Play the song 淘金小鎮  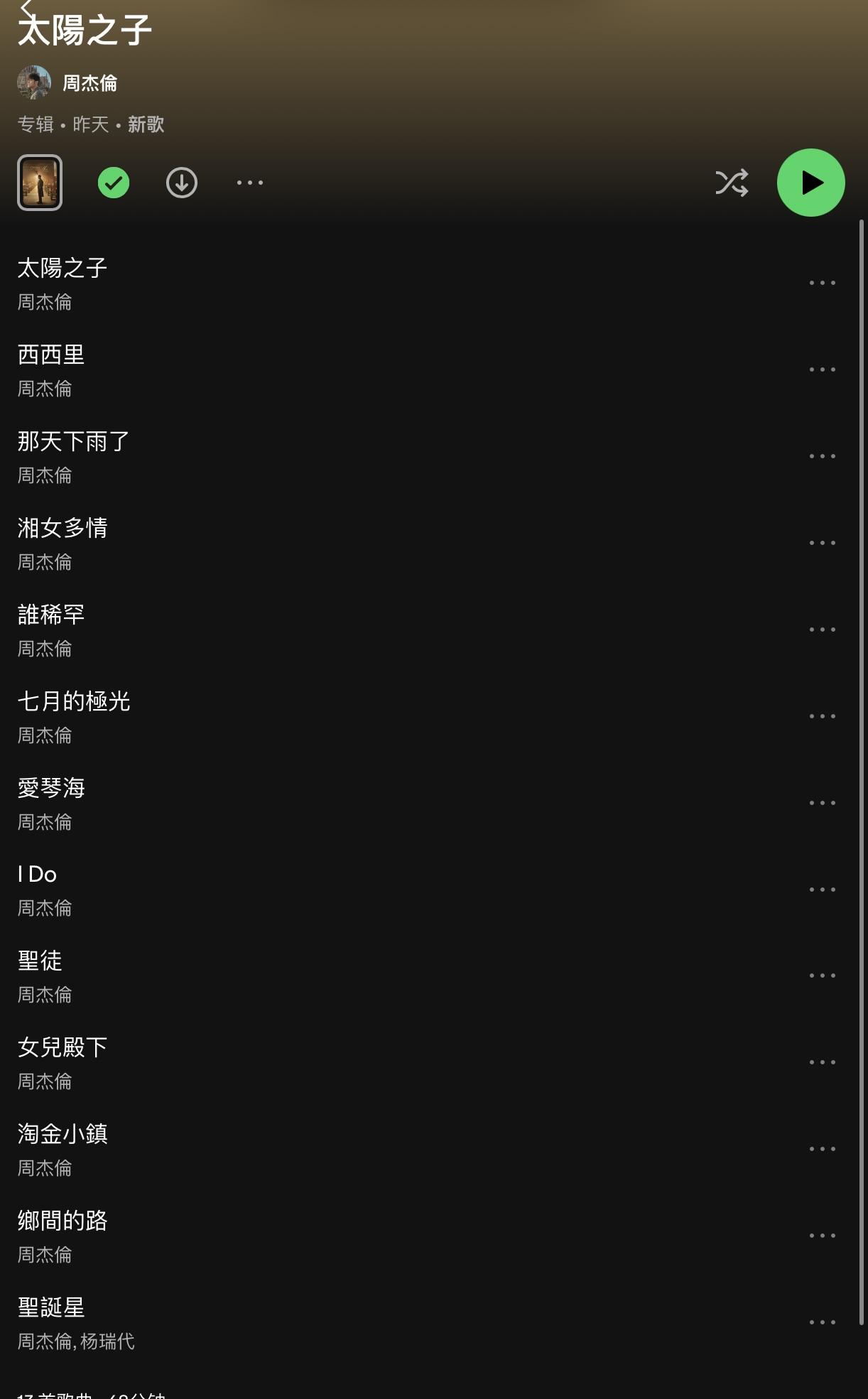[63, 1135]
